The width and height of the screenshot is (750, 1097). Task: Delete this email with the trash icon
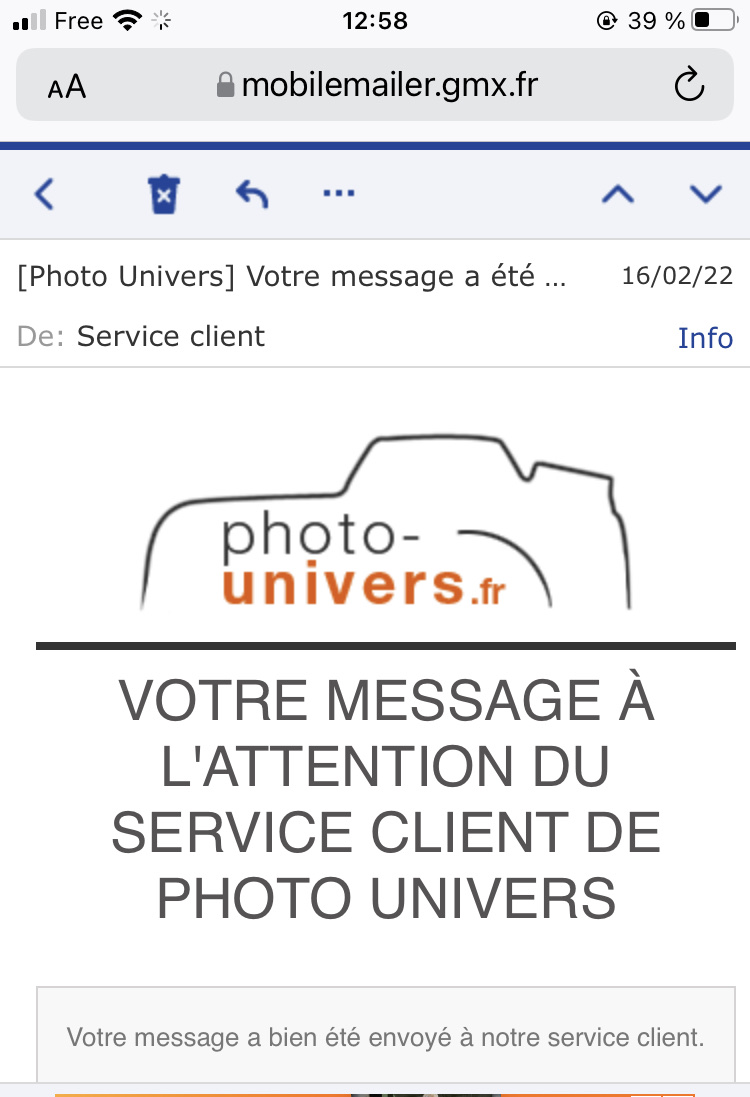coord(164,194)
